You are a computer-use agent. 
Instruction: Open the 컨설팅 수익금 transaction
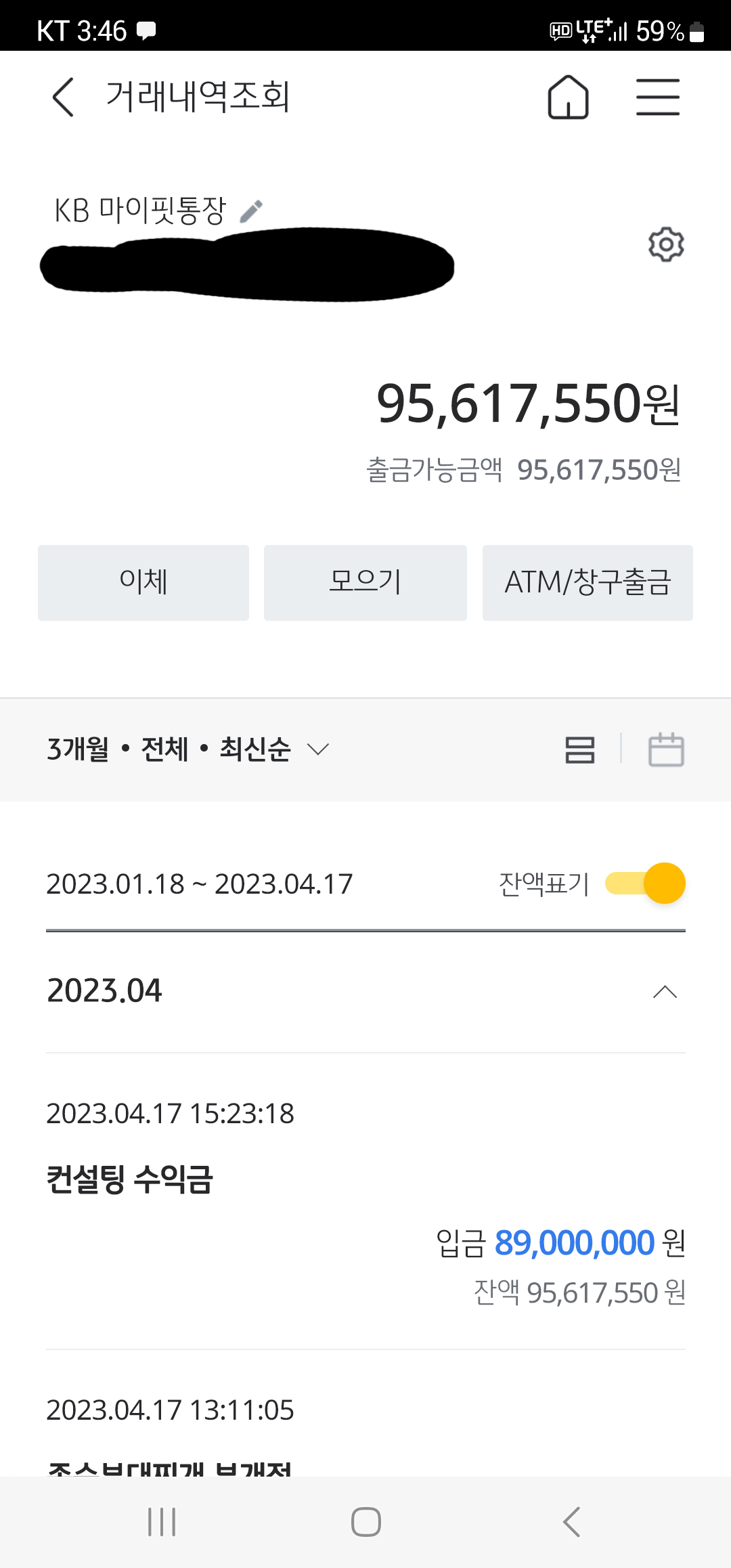[365, 1201]
